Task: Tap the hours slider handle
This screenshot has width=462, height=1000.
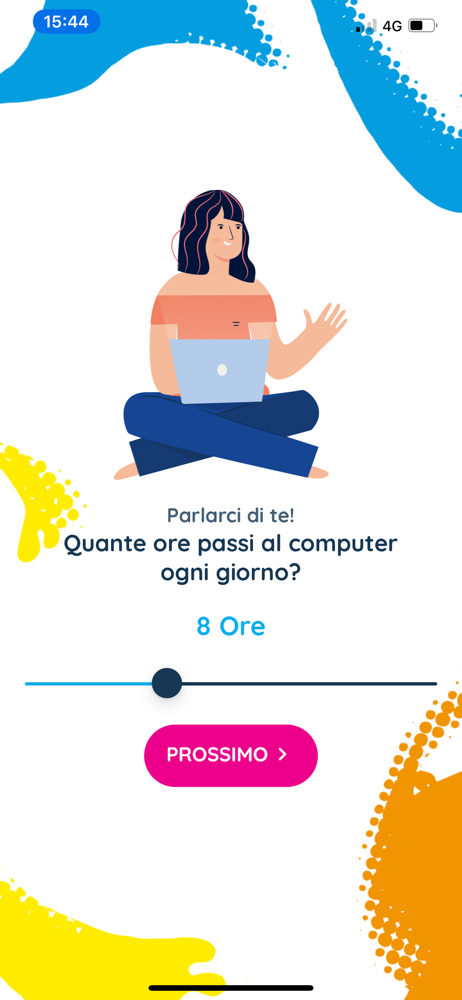Action: [167, 683]
